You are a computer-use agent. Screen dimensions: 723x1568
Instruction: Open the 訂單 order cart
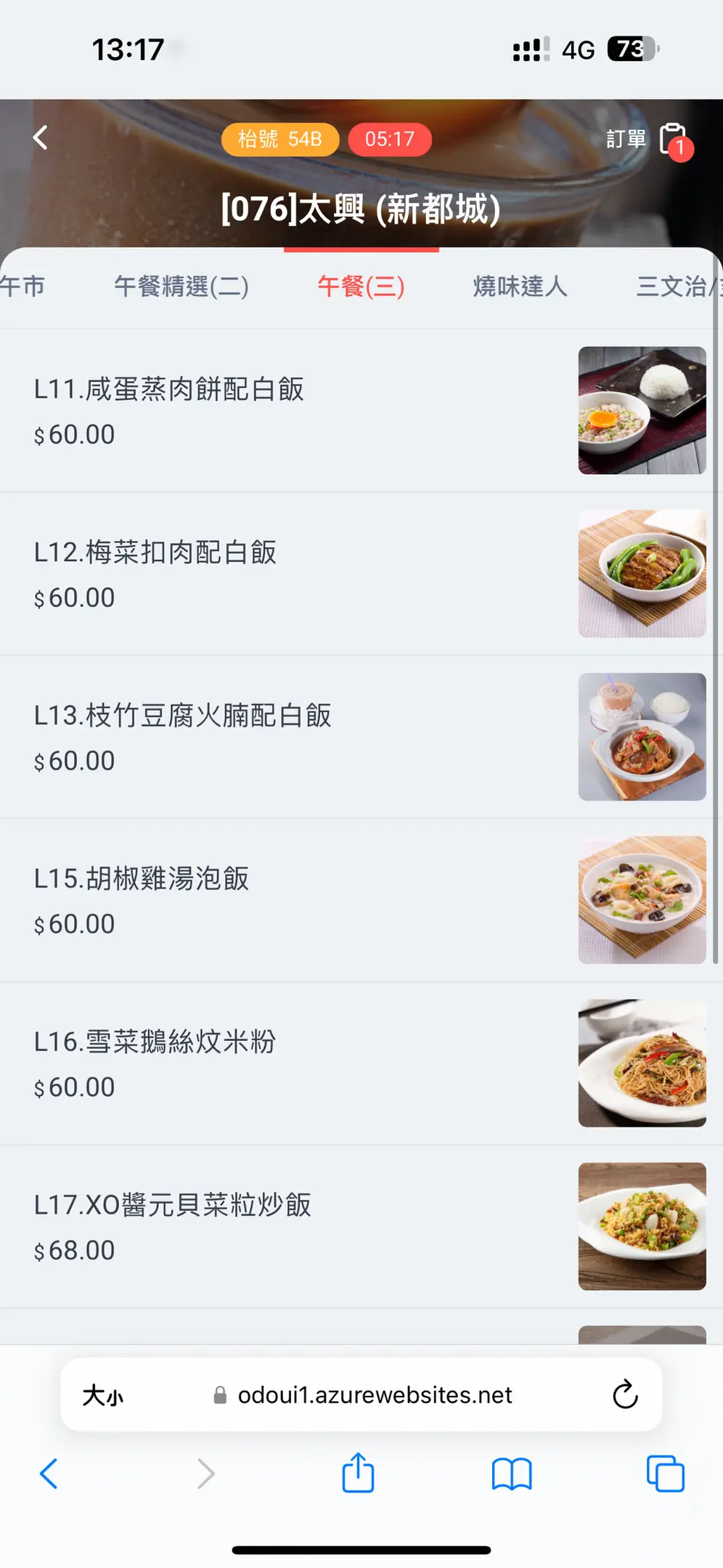pos(648,139)
